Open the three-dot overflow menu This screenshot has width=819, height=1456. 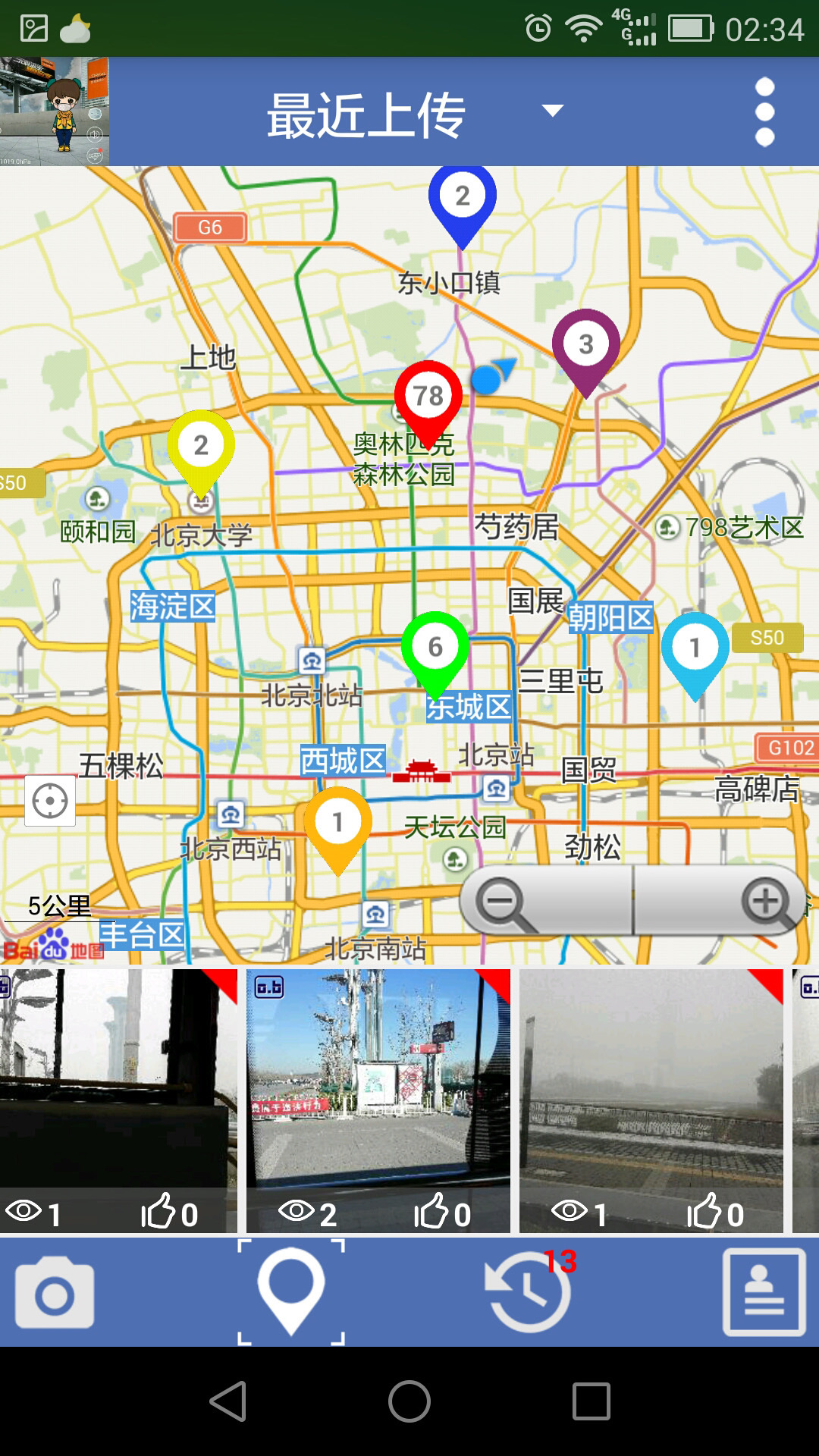[x=764, y=111]
